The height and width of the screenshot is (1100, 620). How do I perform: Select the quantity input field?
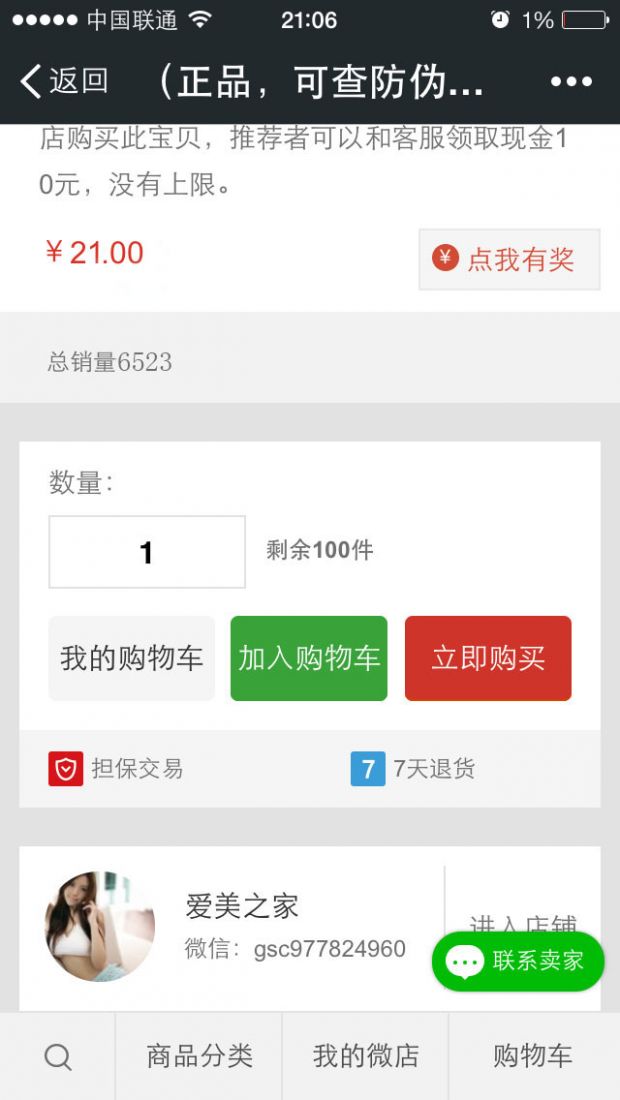pos(147,552)
